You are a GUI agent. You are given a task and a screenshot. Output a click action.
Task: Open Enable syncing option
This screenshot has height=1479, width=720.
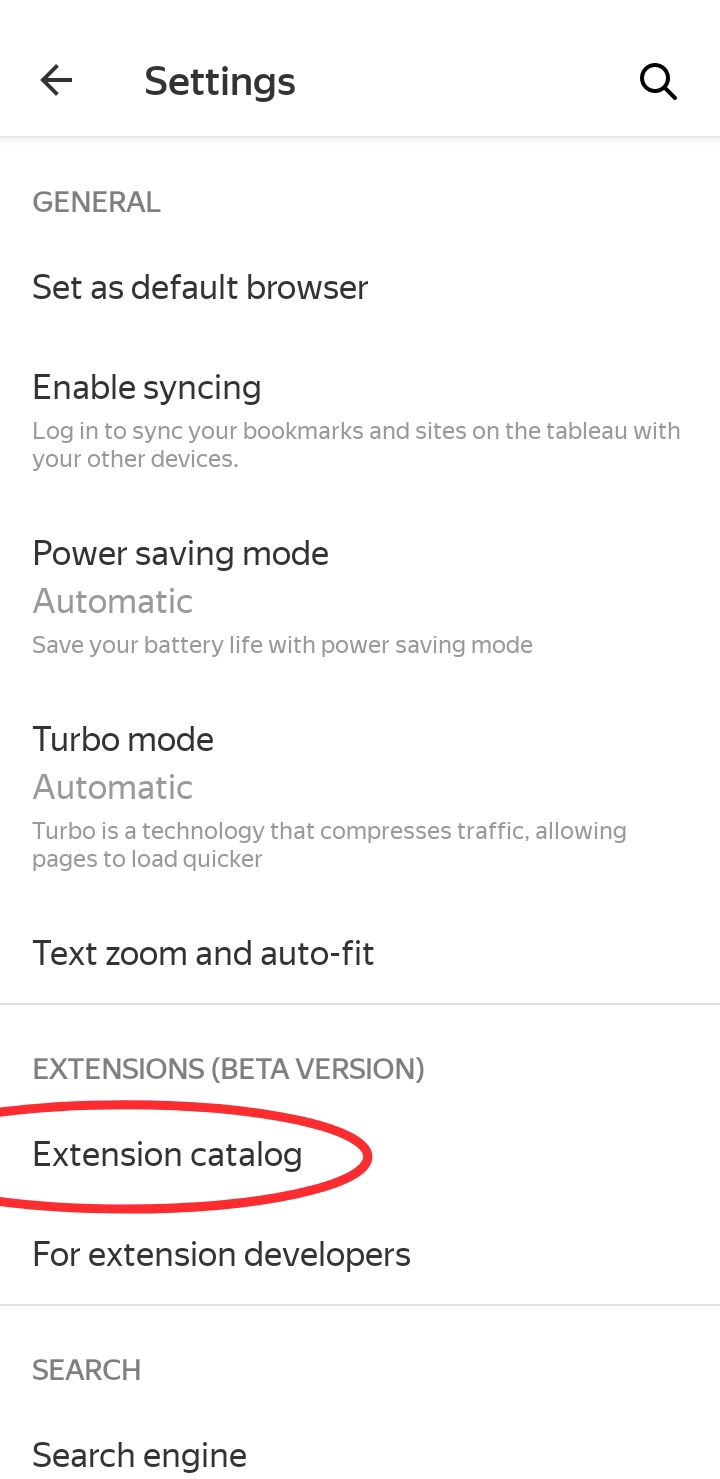pos(147,388)
